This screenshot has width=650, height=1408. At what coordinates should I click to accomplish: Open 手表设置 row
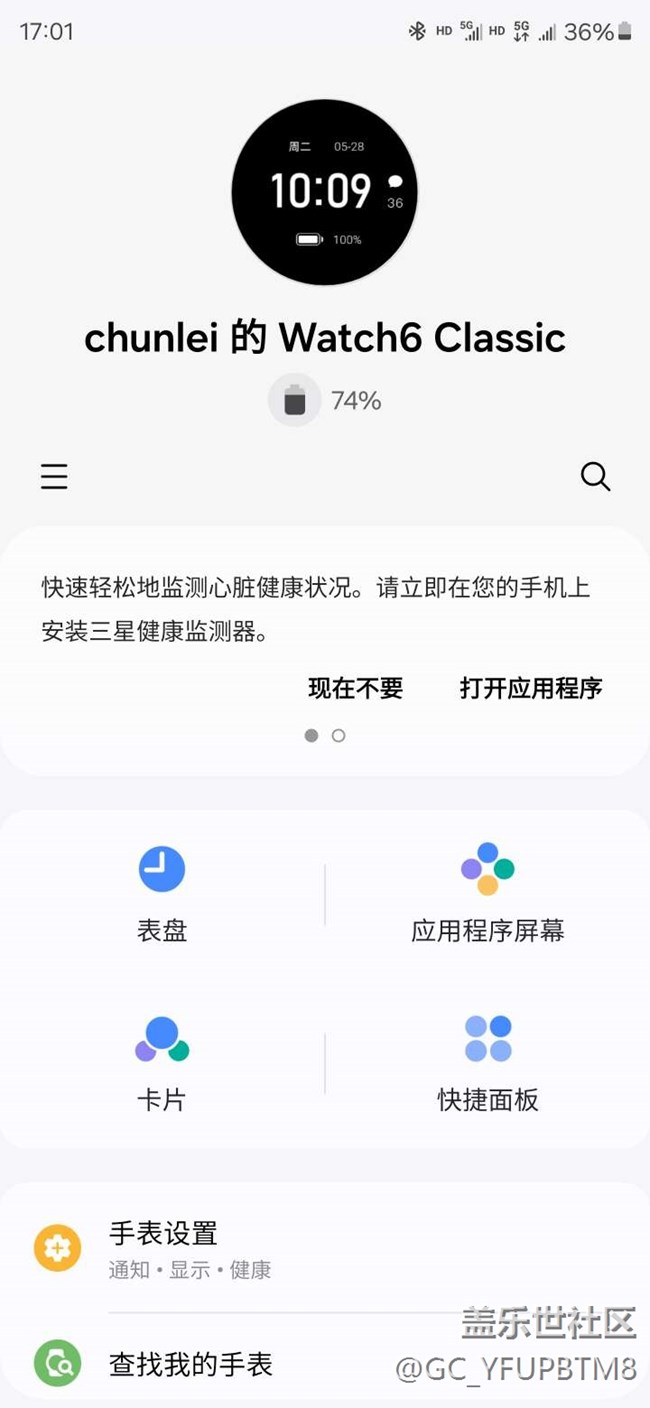(x=325, y=1250)
